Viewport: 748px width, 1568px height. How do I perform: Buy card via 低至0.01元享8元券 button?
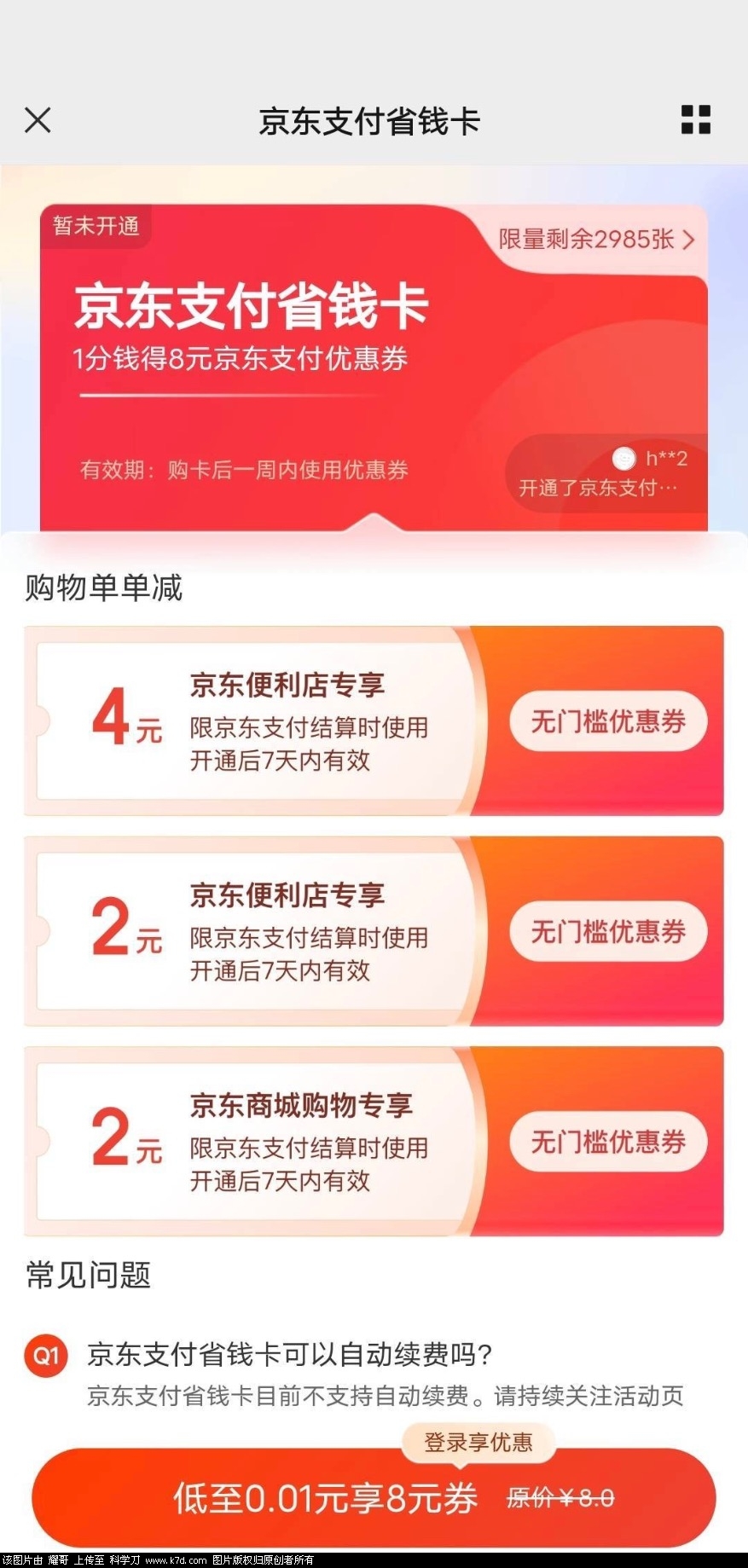pyautogui.click(x=374, y=1497)
